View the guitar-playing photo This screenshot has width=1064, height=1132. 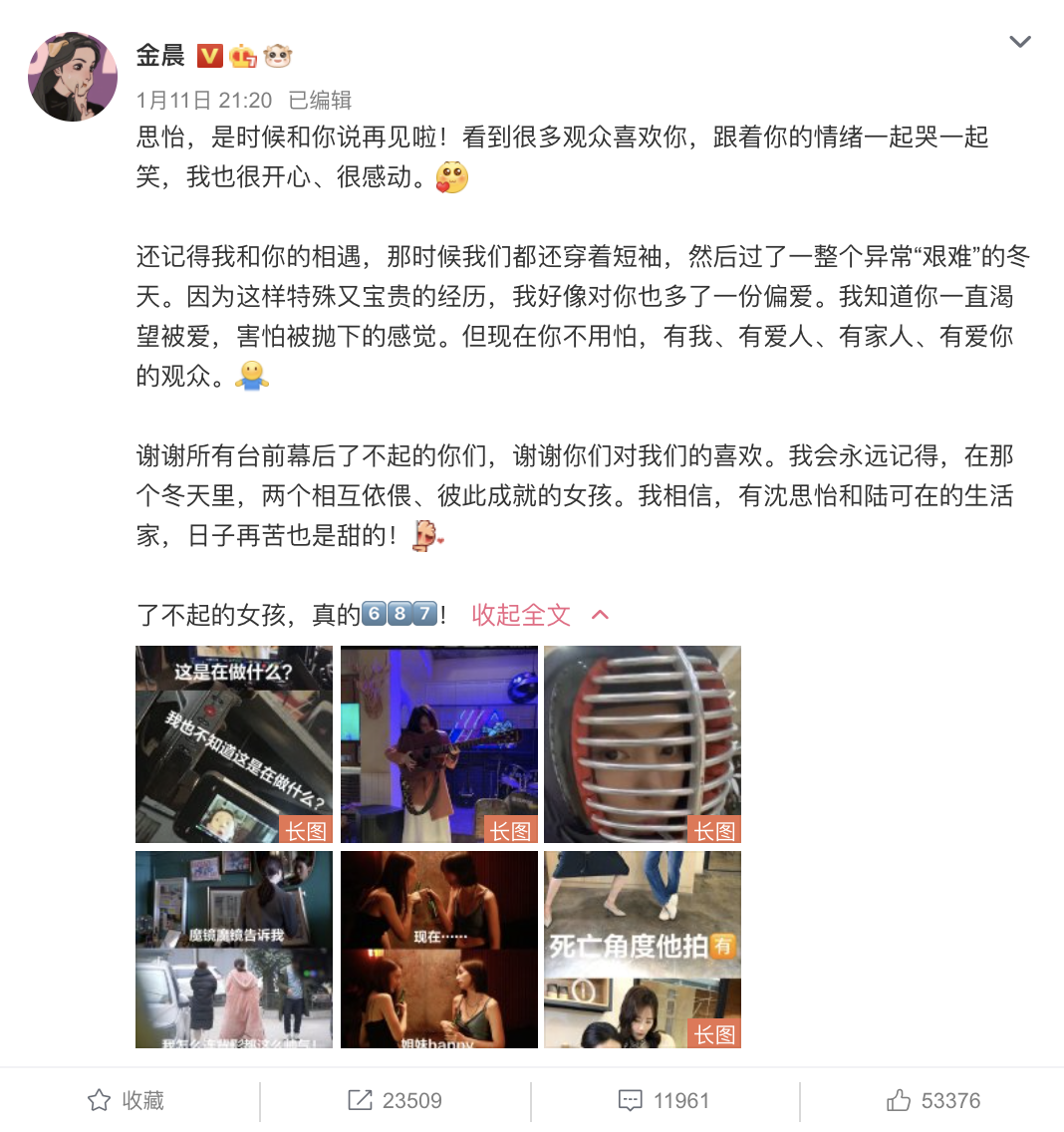tap(438, 743)
